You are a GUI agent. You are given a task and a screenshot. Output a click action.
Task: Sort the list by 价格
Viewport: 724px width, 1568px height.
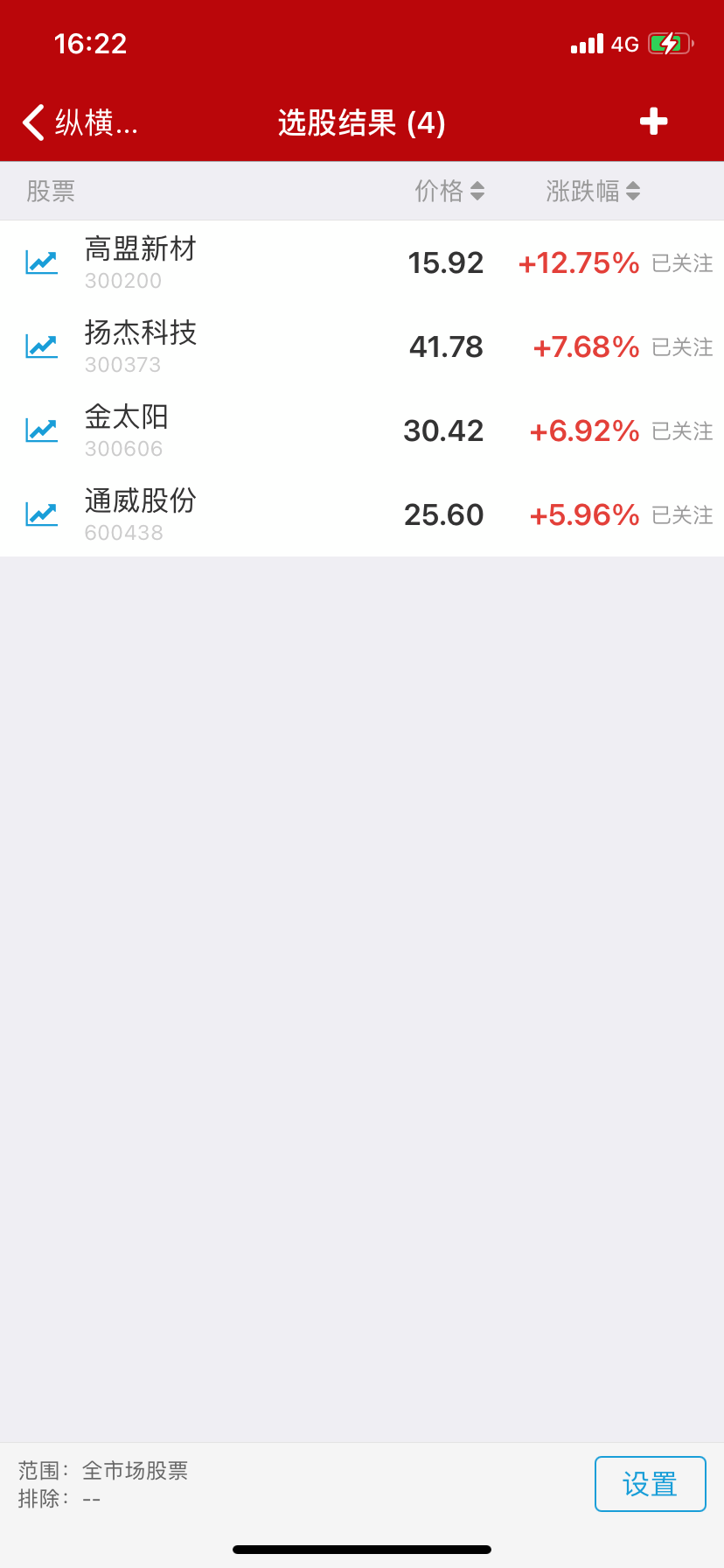449,191
